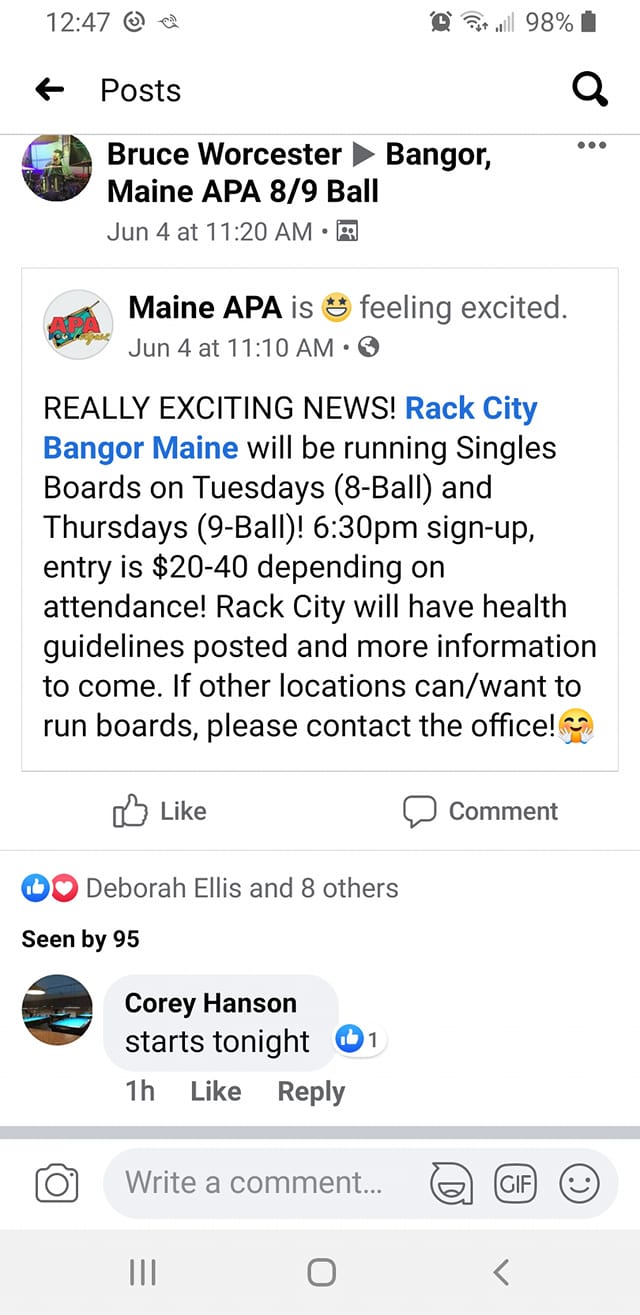View who the post was seen by
Viewport: 640px width, 1315px height.
coord(80,939)
